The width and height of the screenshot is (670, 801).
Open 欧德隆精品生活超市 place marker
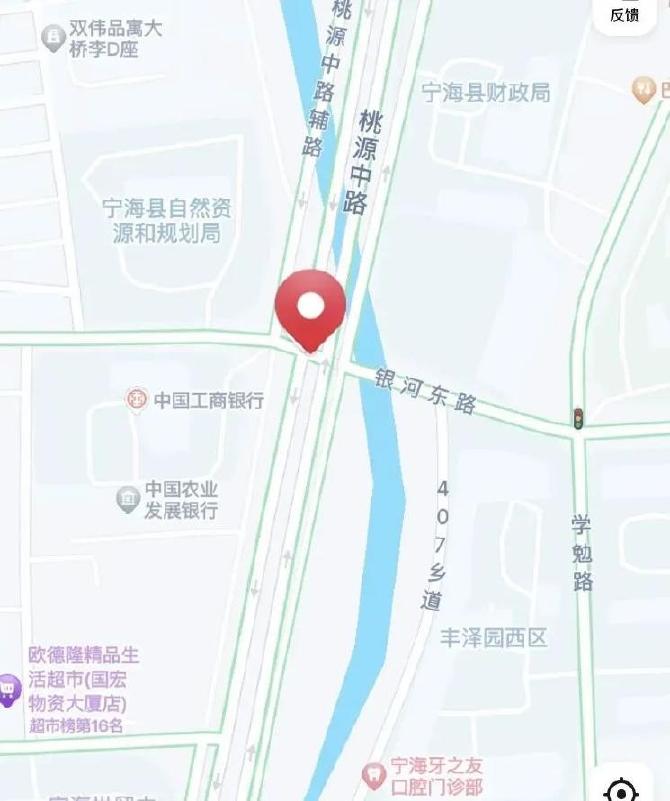pyautogui.click(x=9, y=689)
